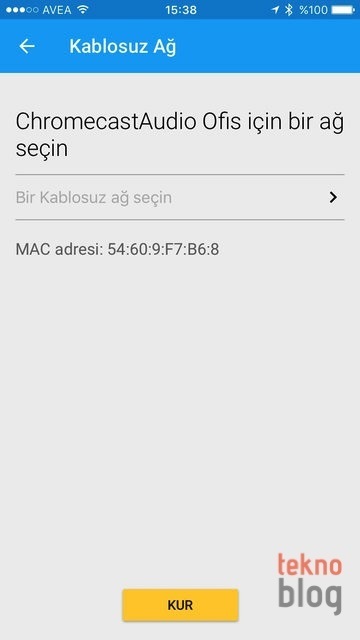Open the 'Bir Kablosuz ağ seçin' network picker
The image size is (360, 640).
point(180,198)
